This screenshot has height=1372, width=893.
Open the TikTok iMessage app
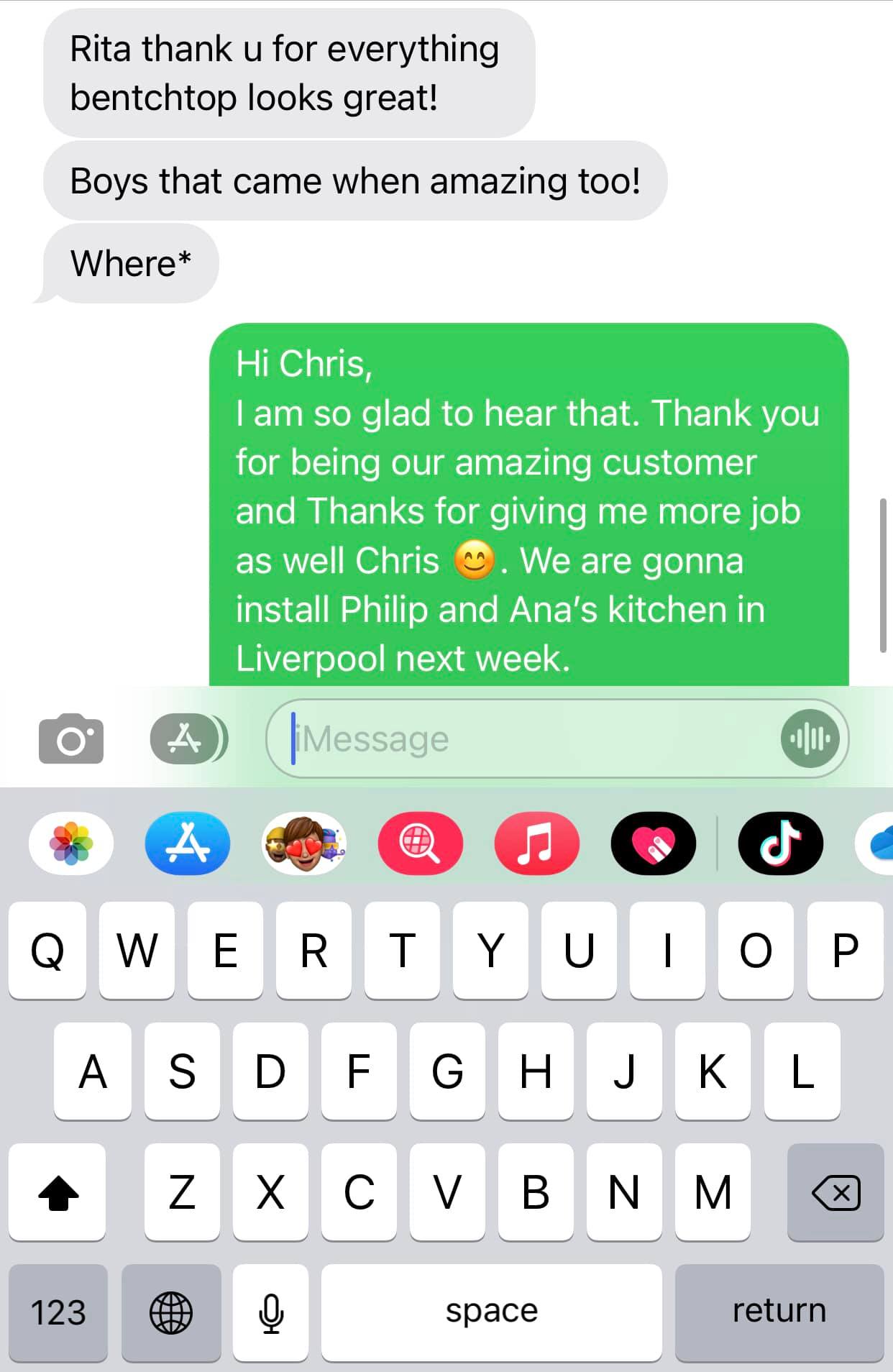(780, 843)
